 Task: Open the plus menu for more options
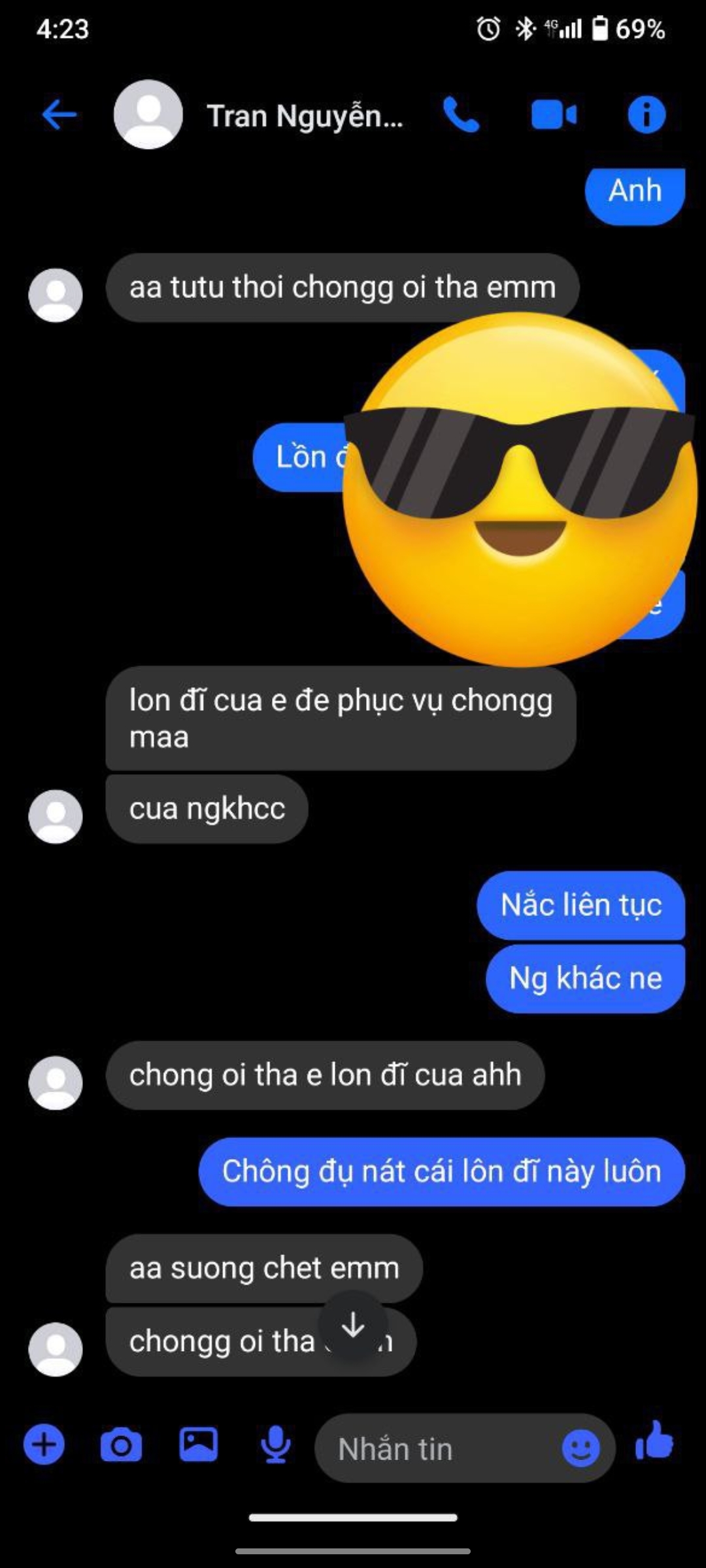pos(44,1444)
